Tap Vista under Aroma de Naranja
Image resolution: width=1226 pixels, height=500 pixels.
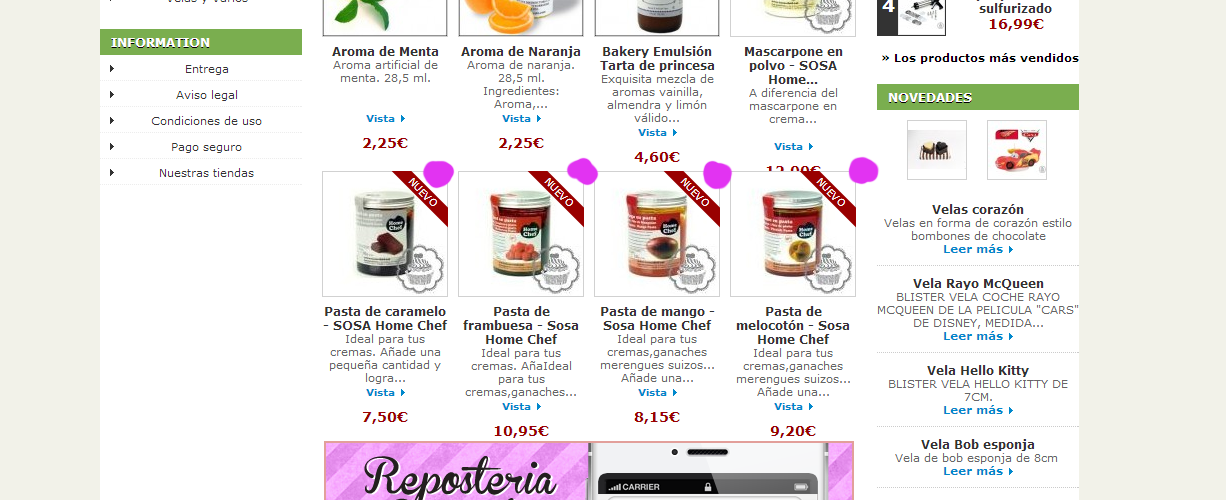[521, 119]
